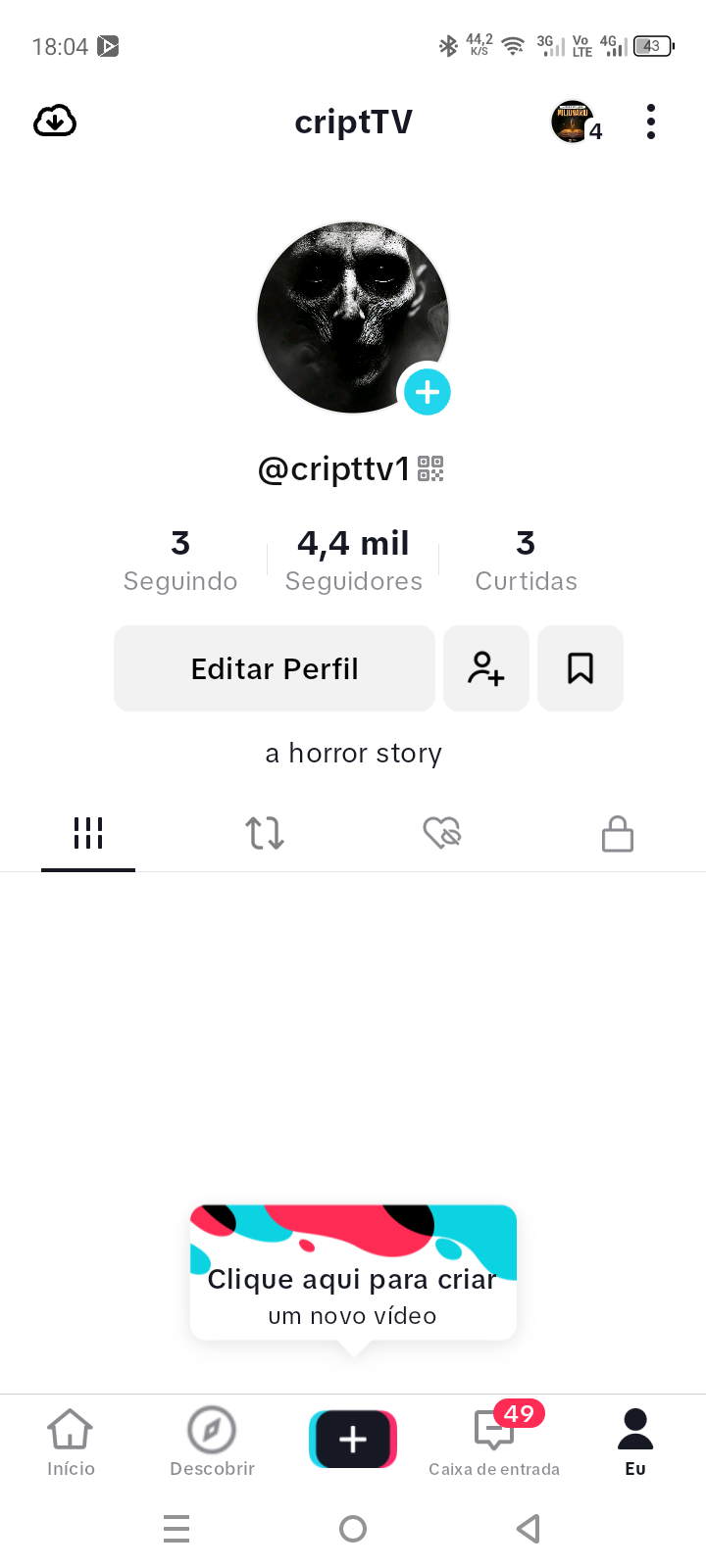The height and width of the screenshot is (1568, 706).
Task: Open Caixa de entrada with 49 notifications
Action: 494,1439
